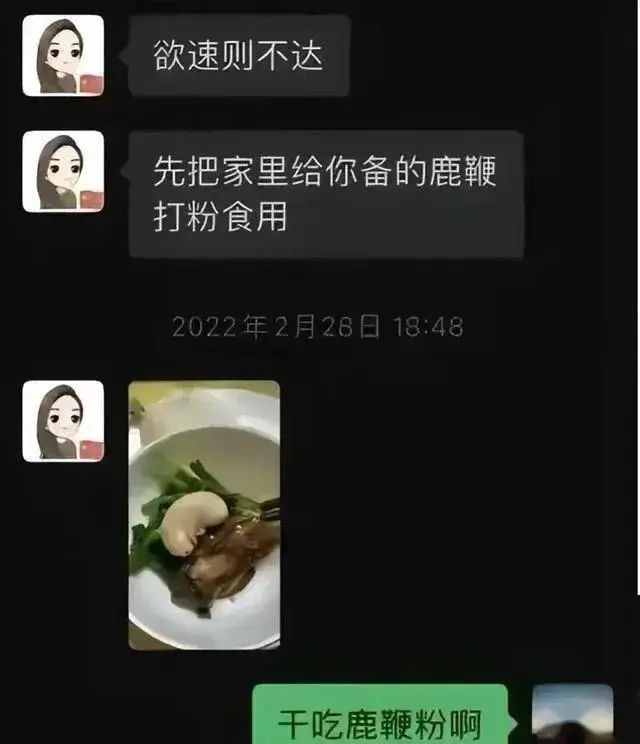Tap the avatar beside the 欲速则不达 message
Image resolution: width=640 pixels, height=744 pixels.
63,55
